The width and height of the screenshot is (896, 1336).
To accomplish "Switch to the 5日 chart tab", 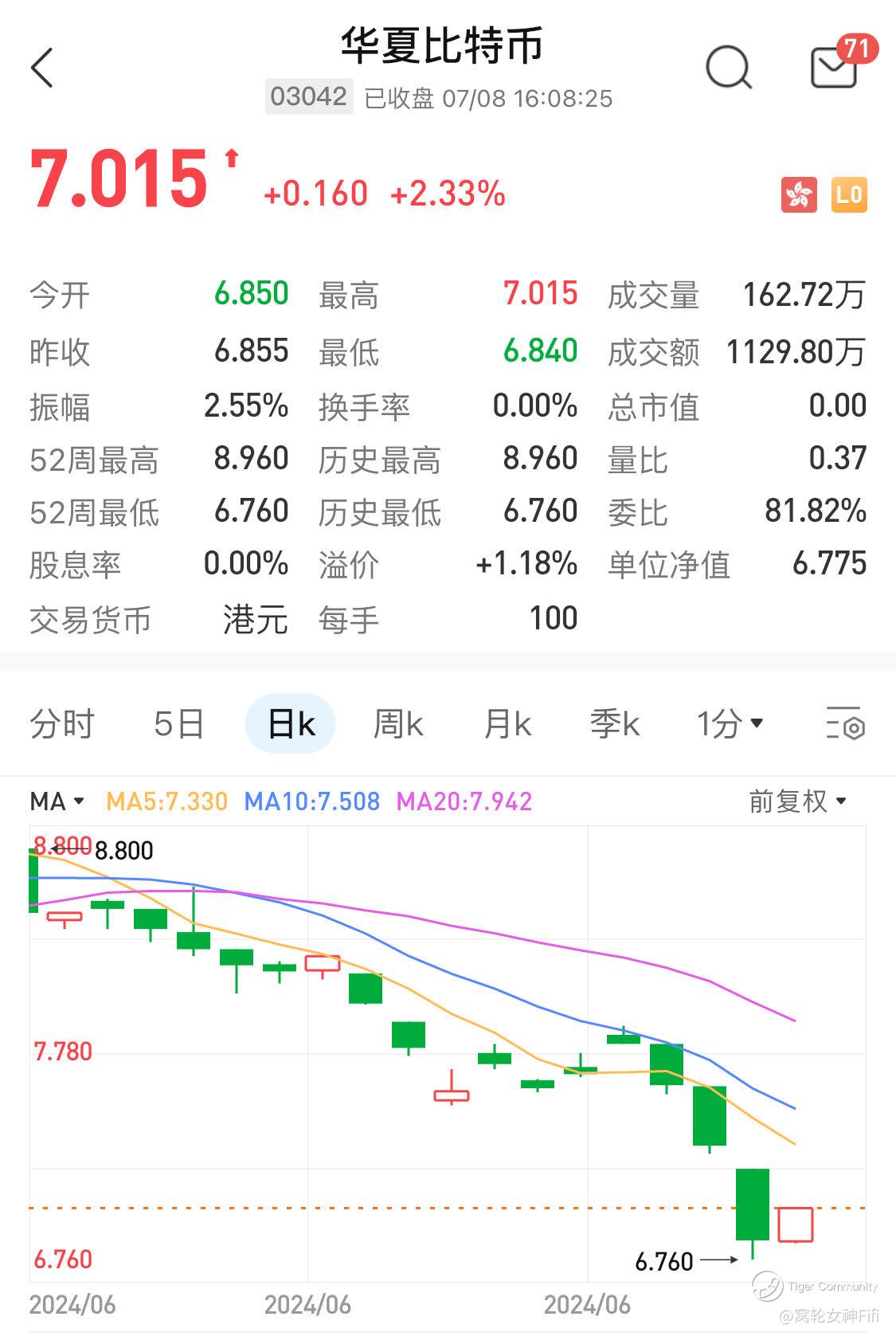I will [x=178, y=724].
